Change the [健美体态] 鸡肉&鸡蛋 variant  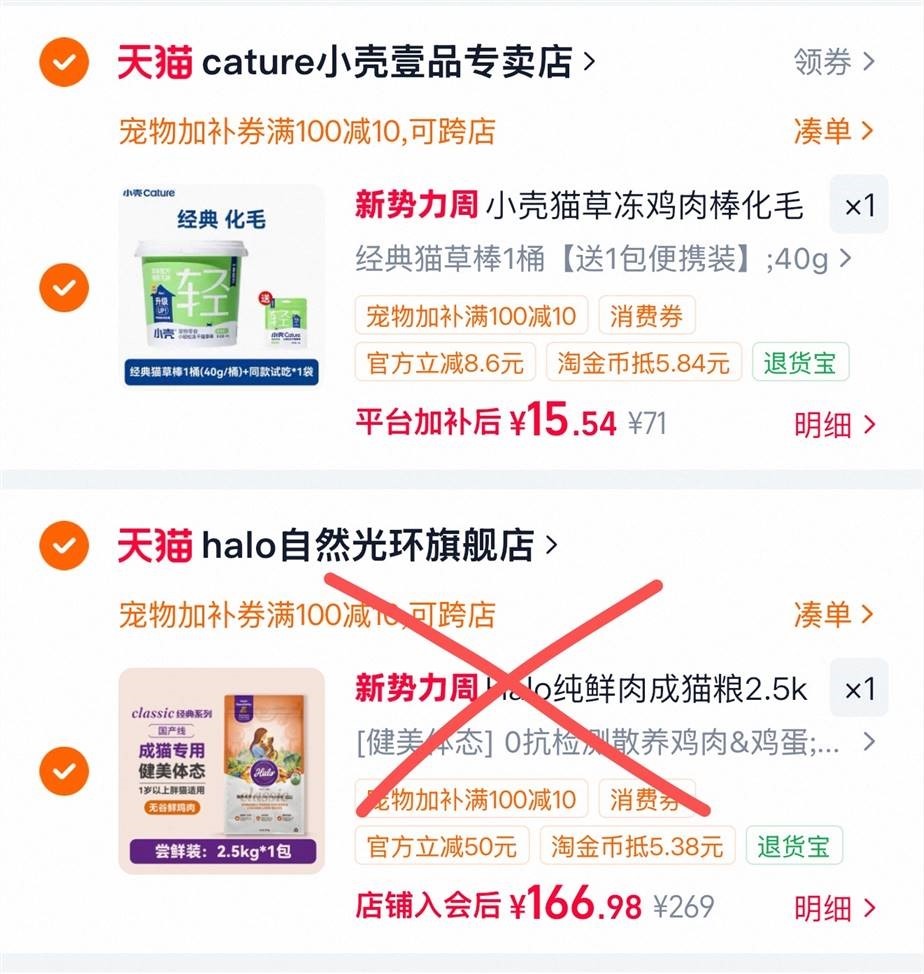pyautogui.click(x=615, y=742)
